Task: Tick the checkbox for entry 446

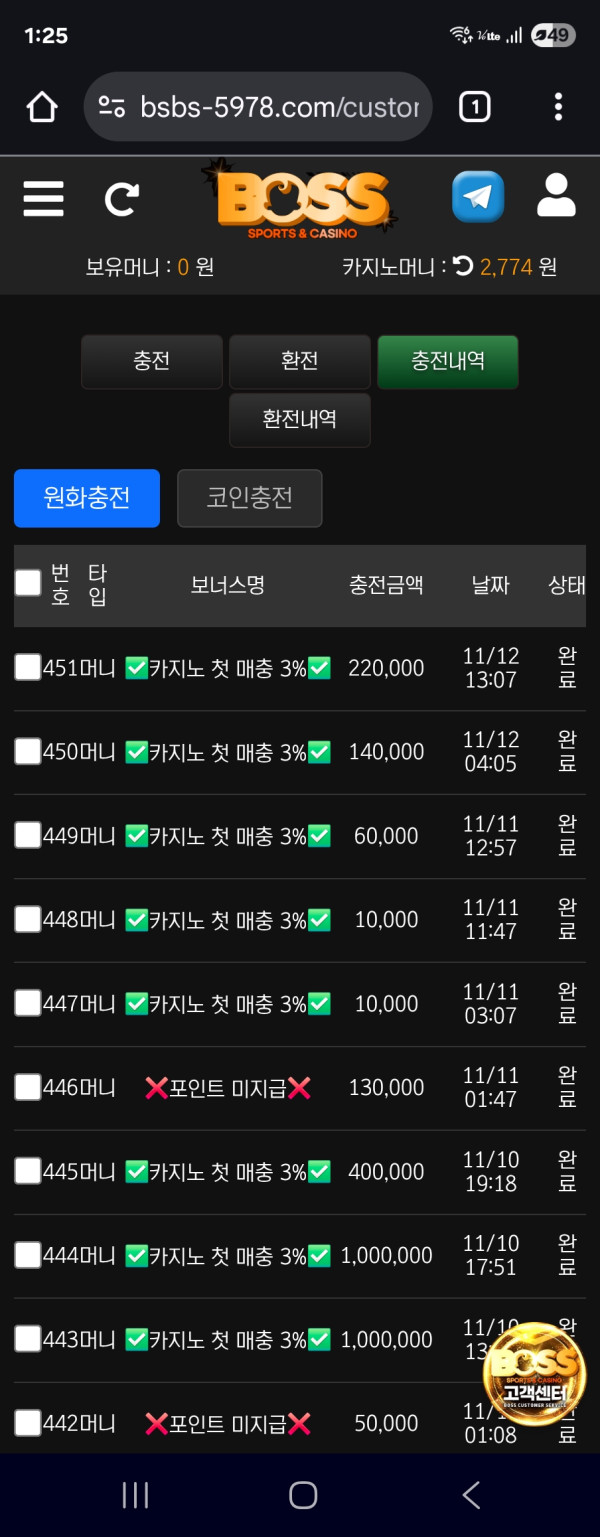Action: 28,1087
